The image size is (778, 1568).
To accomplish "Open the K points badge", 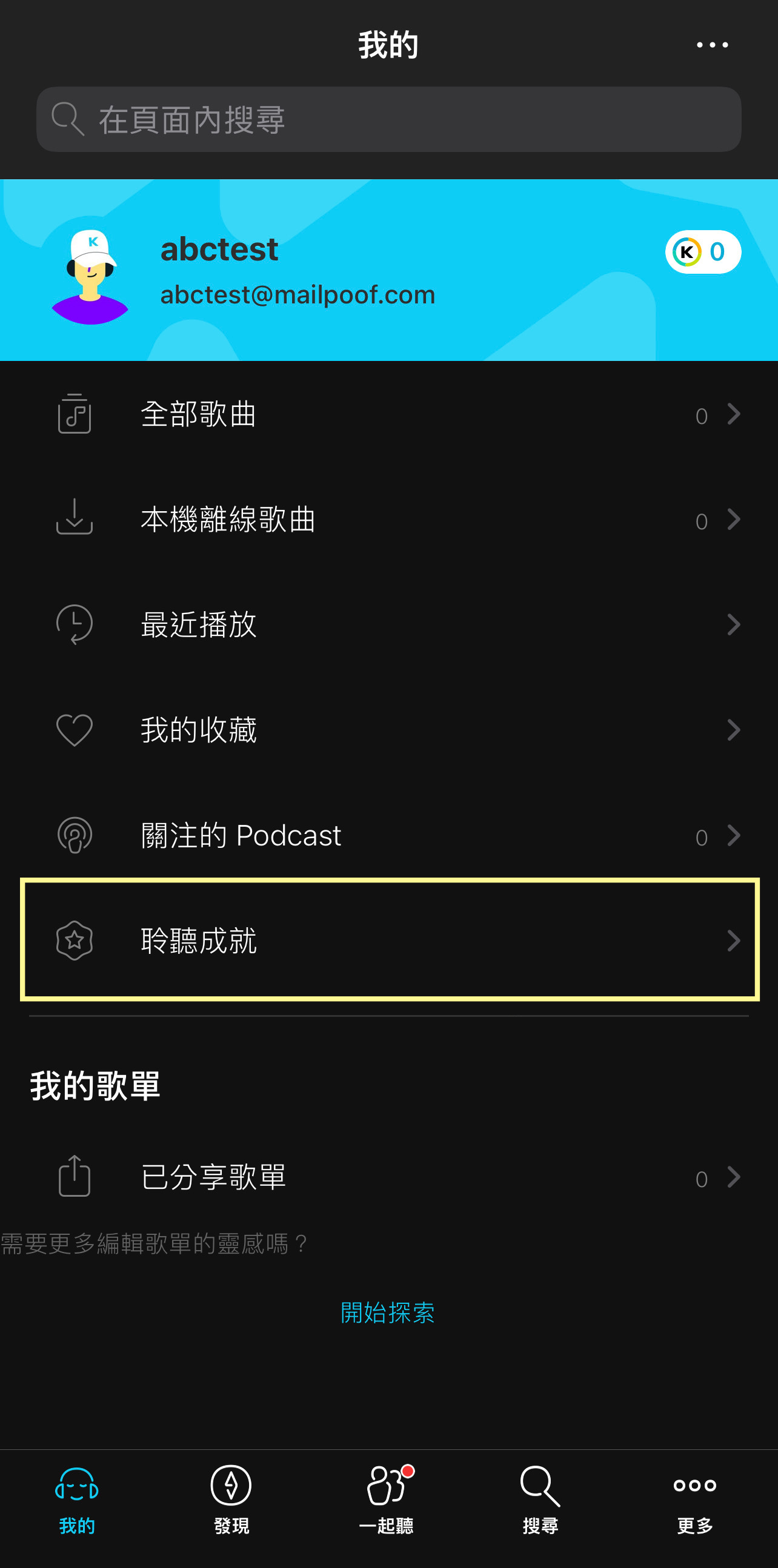I will pyautogui.click(x=702, y=252).
